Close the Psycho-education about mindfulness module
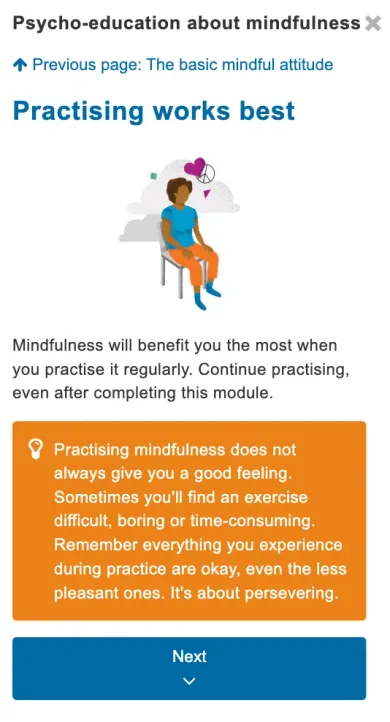Screen dimensions: 390x722 [x=373, y=23]
